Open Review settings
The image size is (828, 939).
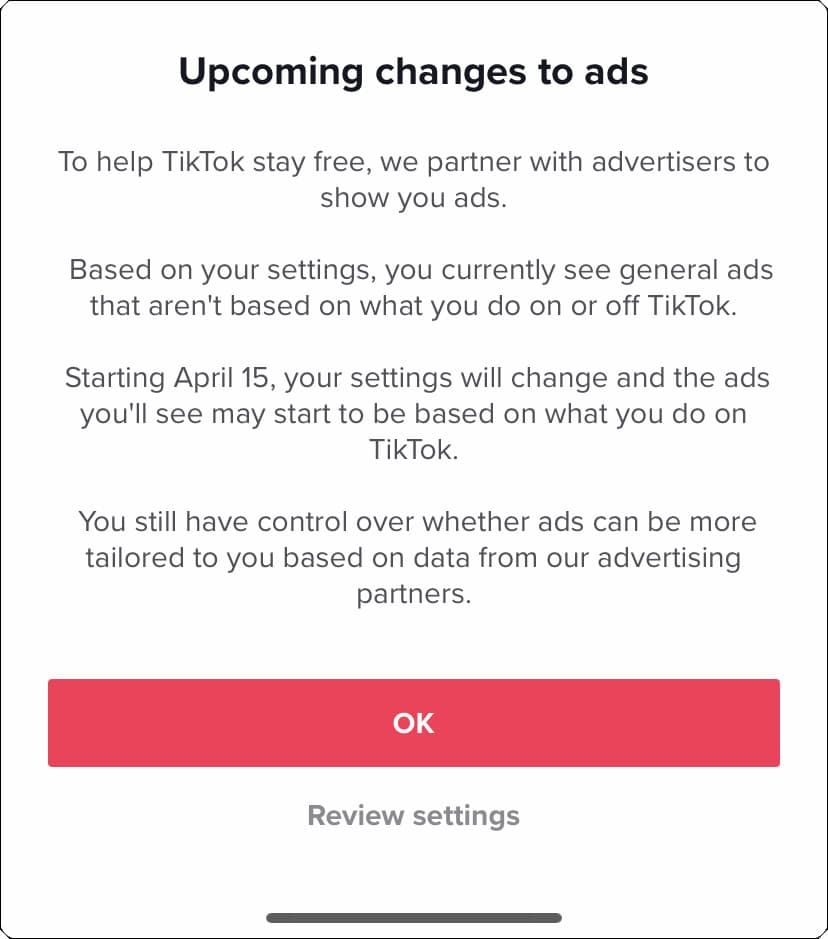(413, 815)
